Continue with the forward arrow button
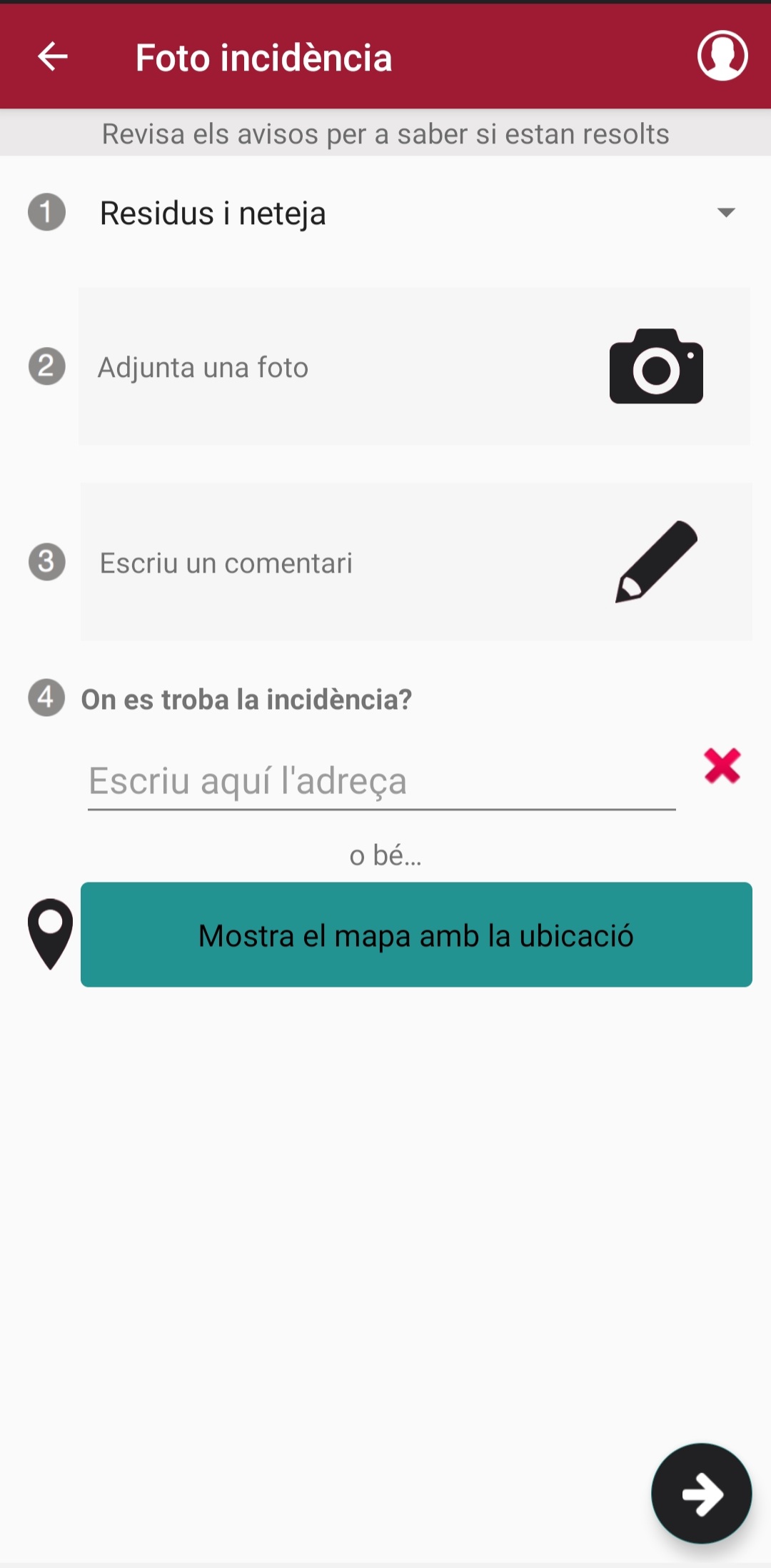 pyautogui.click(x=702, y=1494)
